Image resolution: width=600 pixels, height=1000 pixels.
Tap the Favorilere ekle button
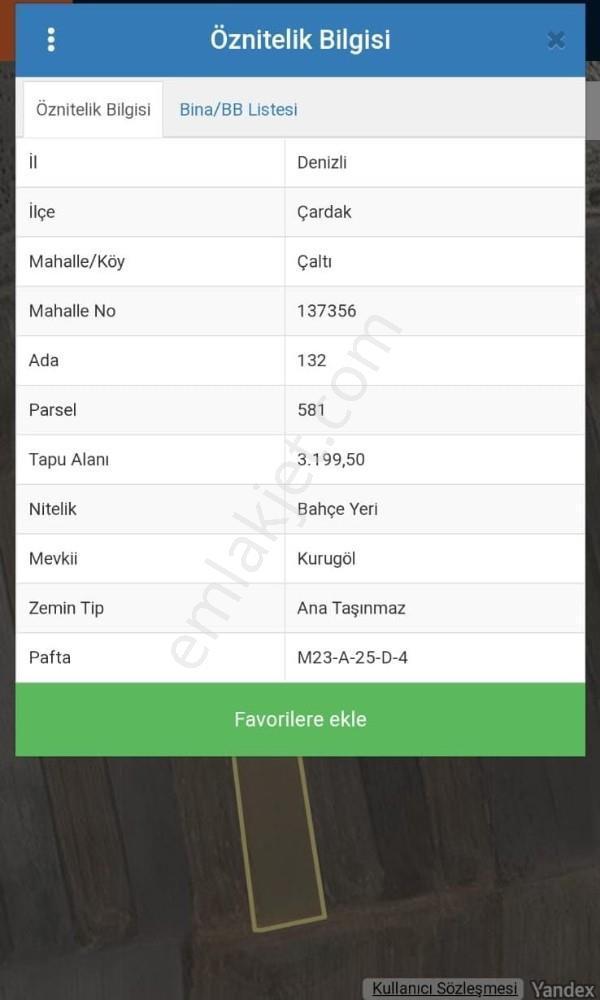pyautogui.click(x=300, y=719)
